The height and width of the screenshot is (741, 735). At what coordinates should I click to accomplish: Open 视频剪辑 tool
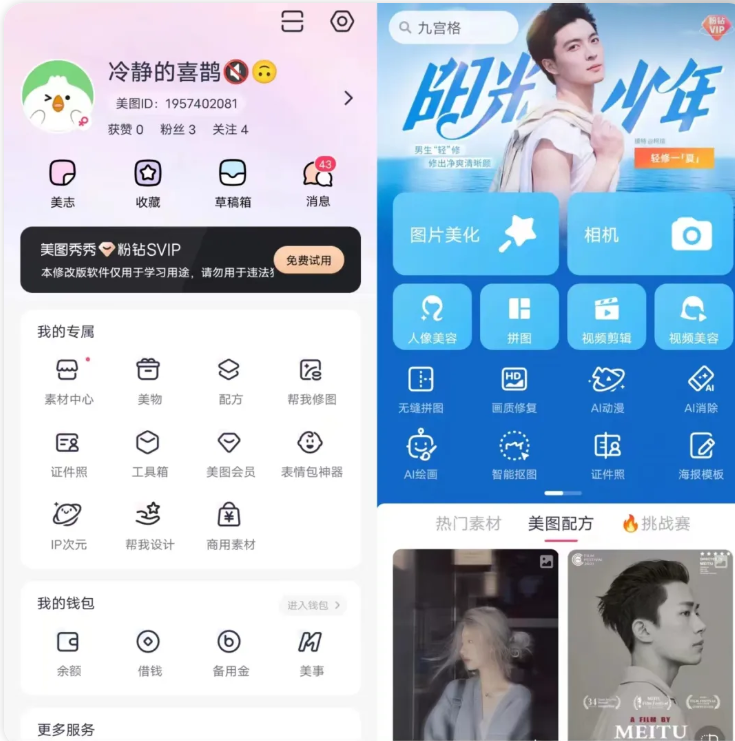[x=606, y=317]
